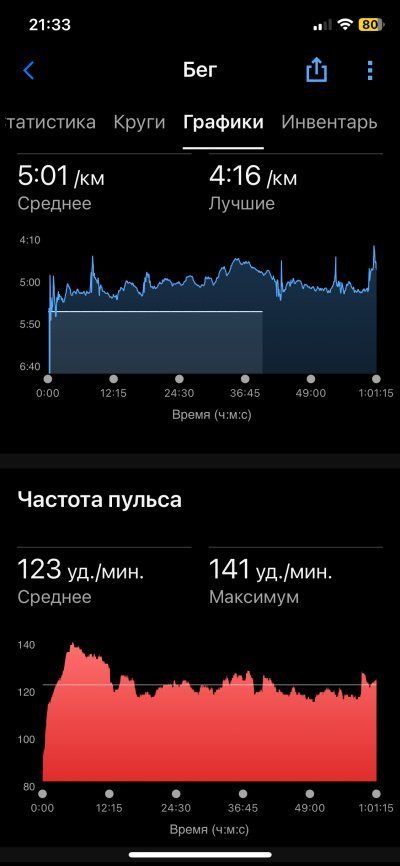Screen dimensions: 400x866
Task: Open the three-dot overflow menu
Action: [x=370, y=70]
